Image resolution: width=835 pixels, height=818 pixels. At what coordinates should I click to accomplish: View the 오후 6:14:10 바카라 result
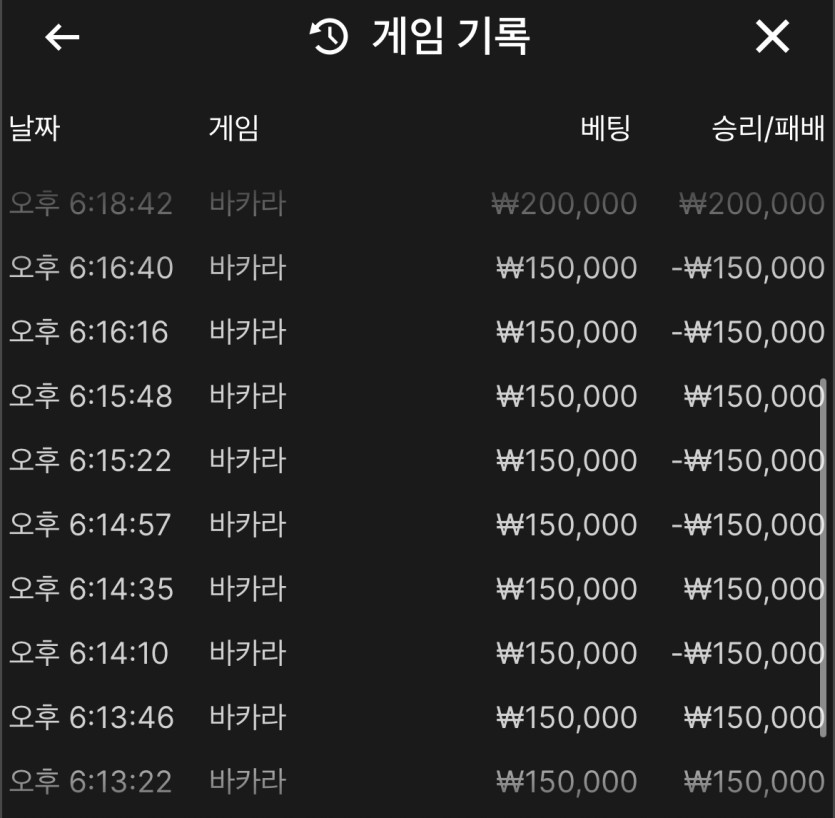[416, 653]
